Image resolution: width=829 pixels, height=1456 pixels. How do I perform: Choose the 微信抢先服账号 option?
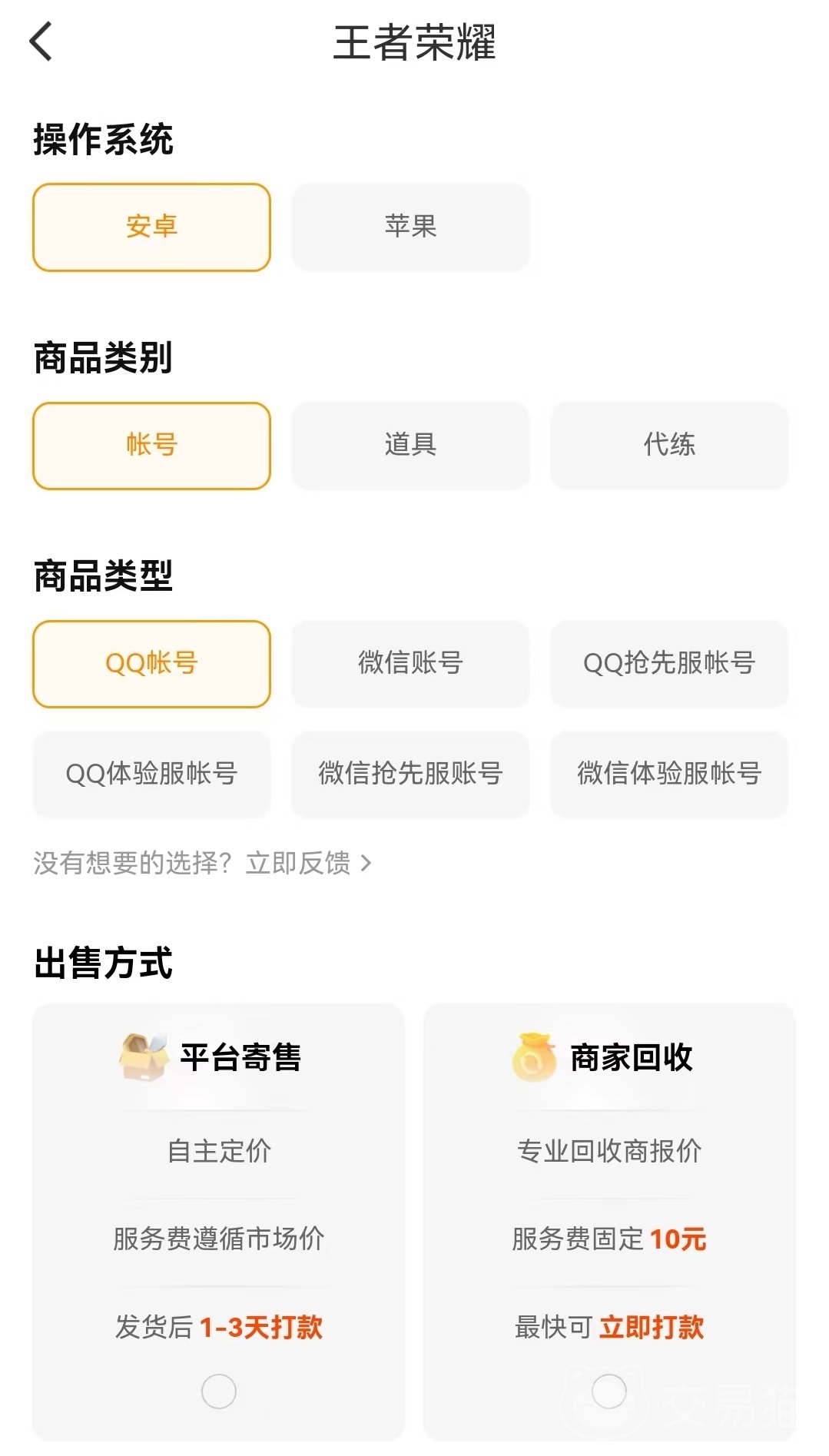click(410, 774)
